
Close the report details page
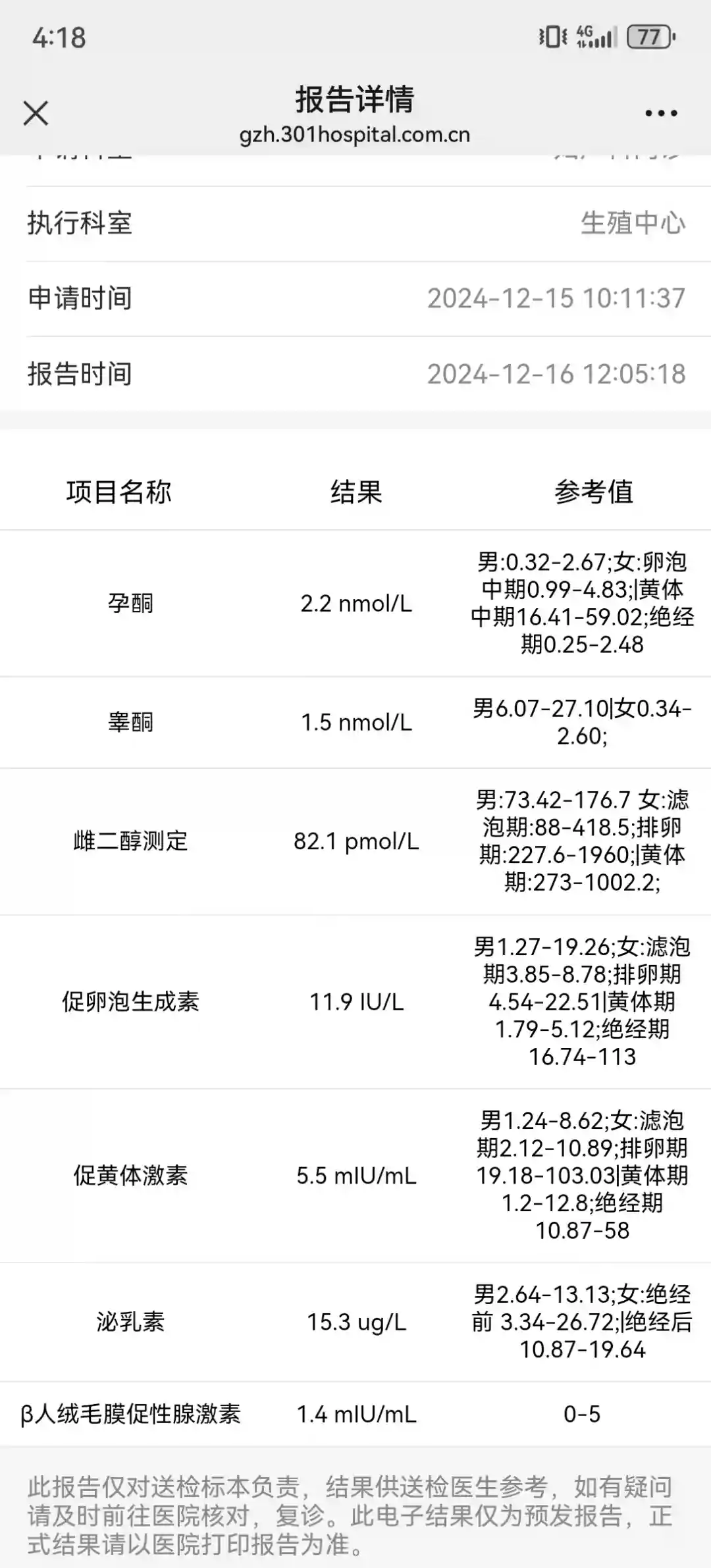tap(36, 113)
